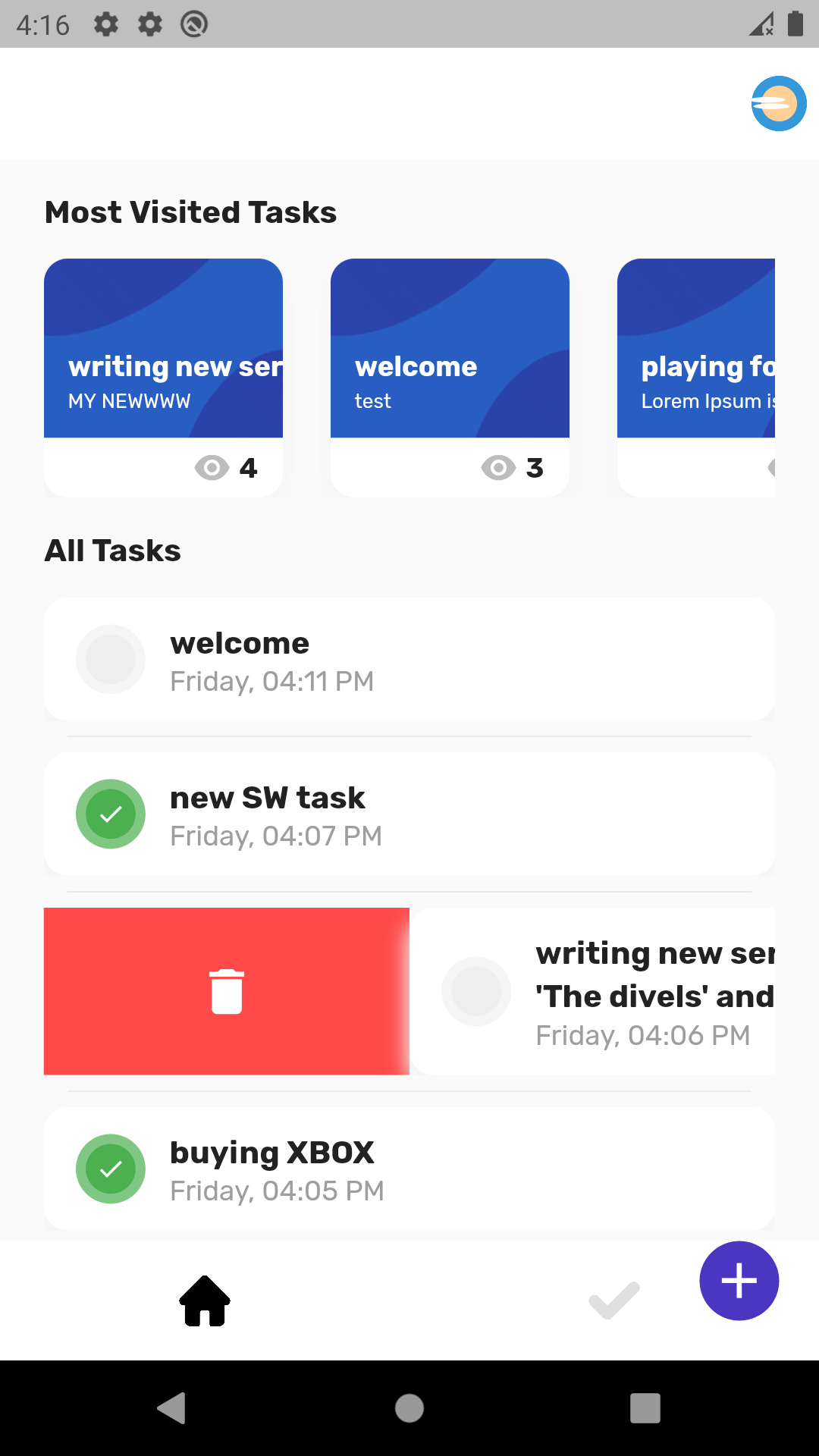Go to the Home tab

205,1301
